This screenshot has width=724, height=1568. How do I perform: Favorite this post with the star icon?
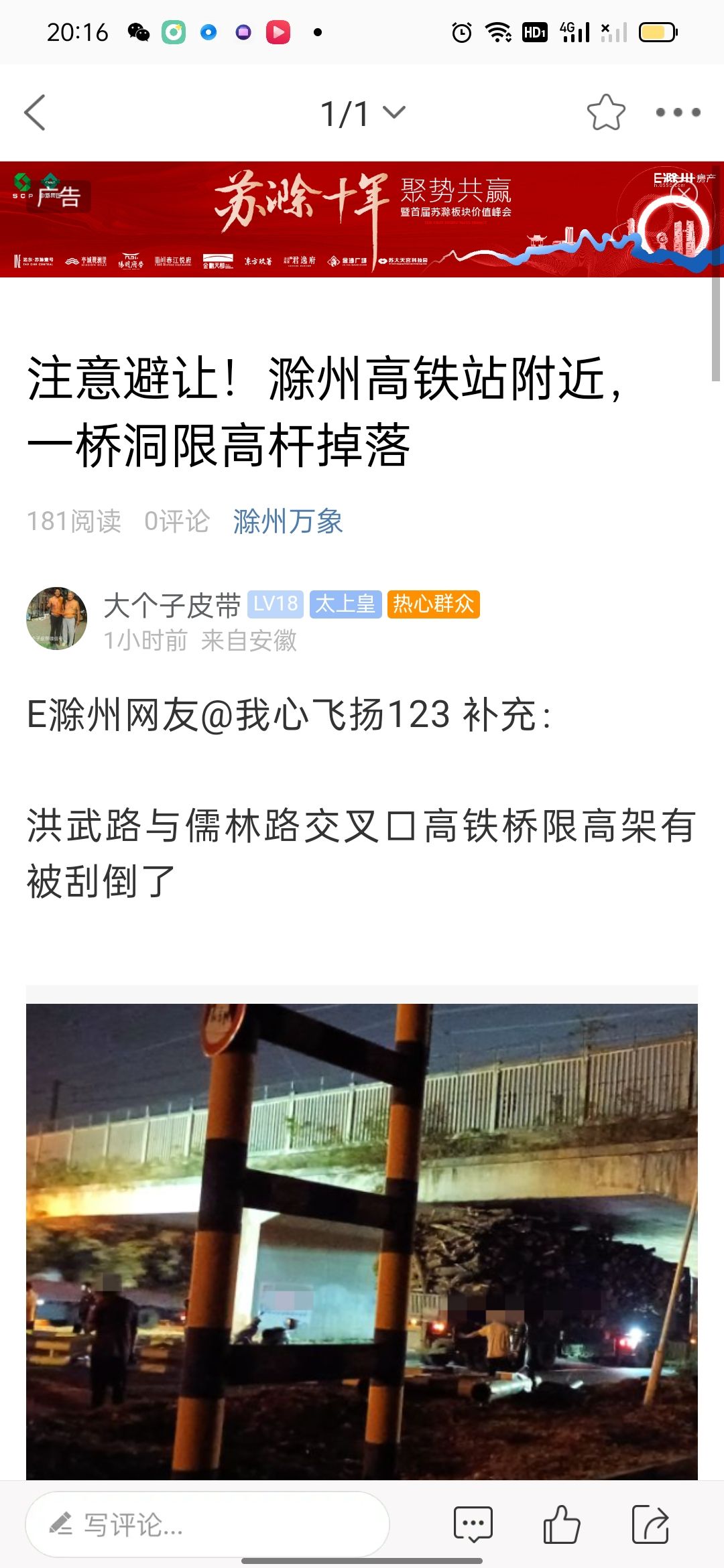coord(605,113)
